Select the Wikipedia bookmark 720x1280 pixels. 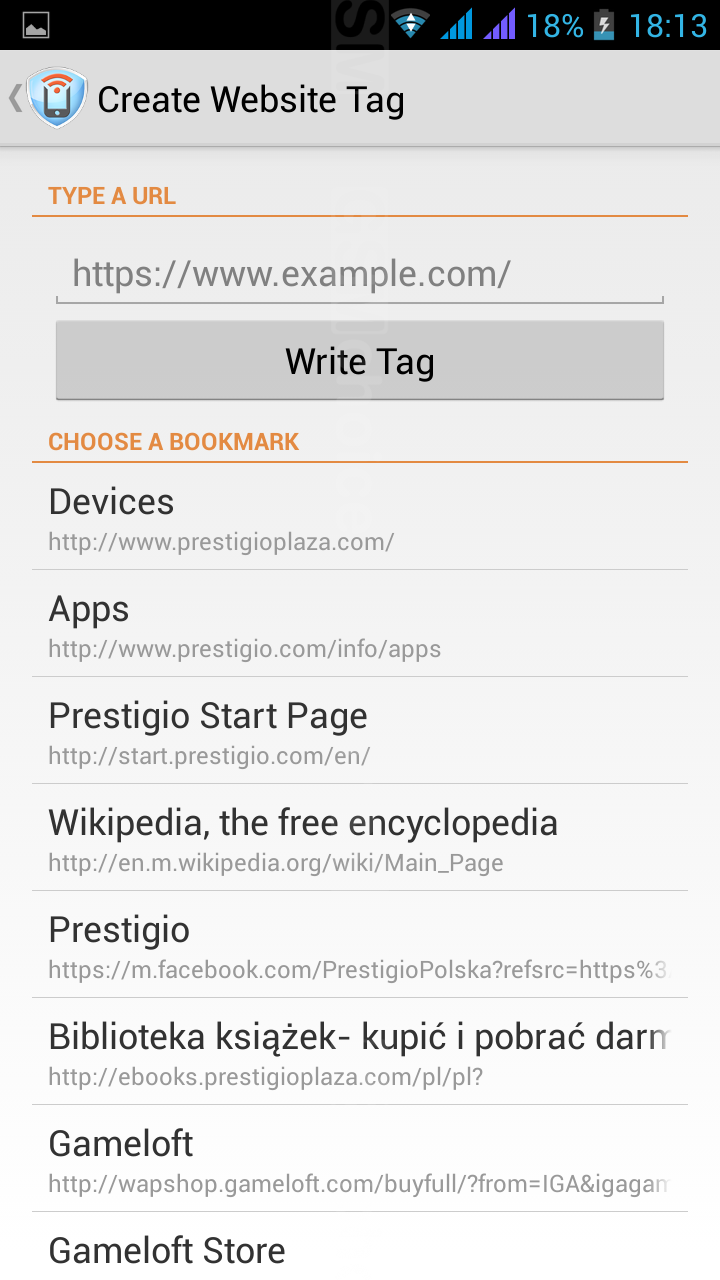pyautogui.click(x=360, y=840)
